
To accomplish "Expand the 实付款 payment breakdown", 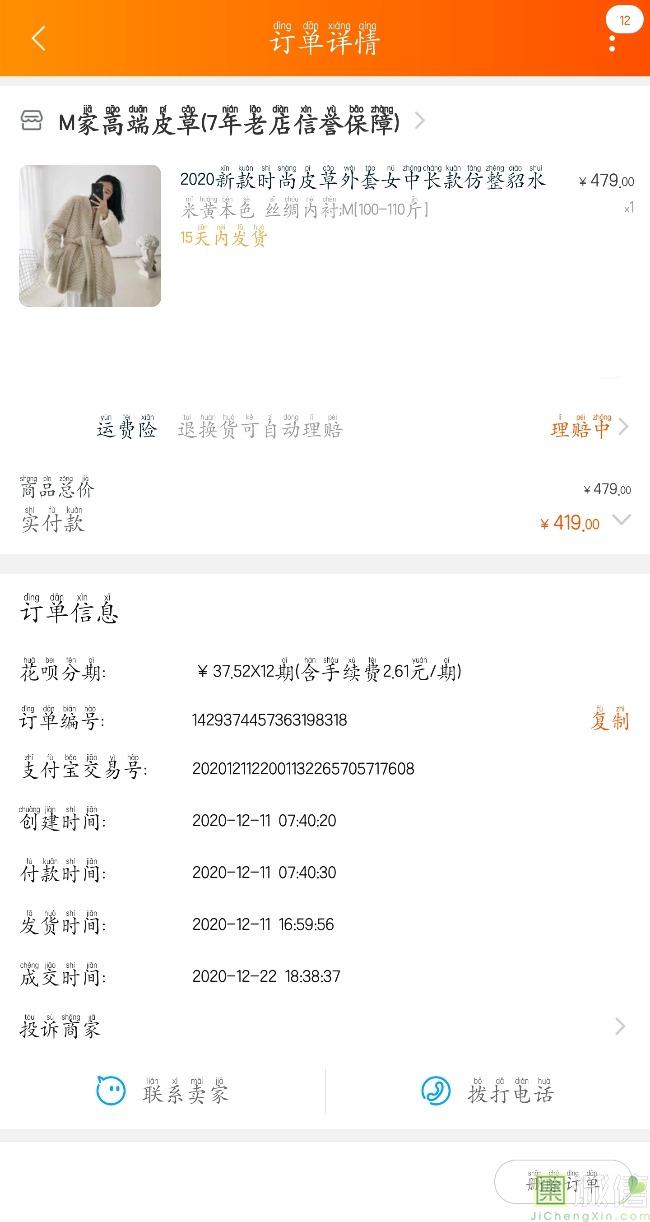I will pos(621,520).
